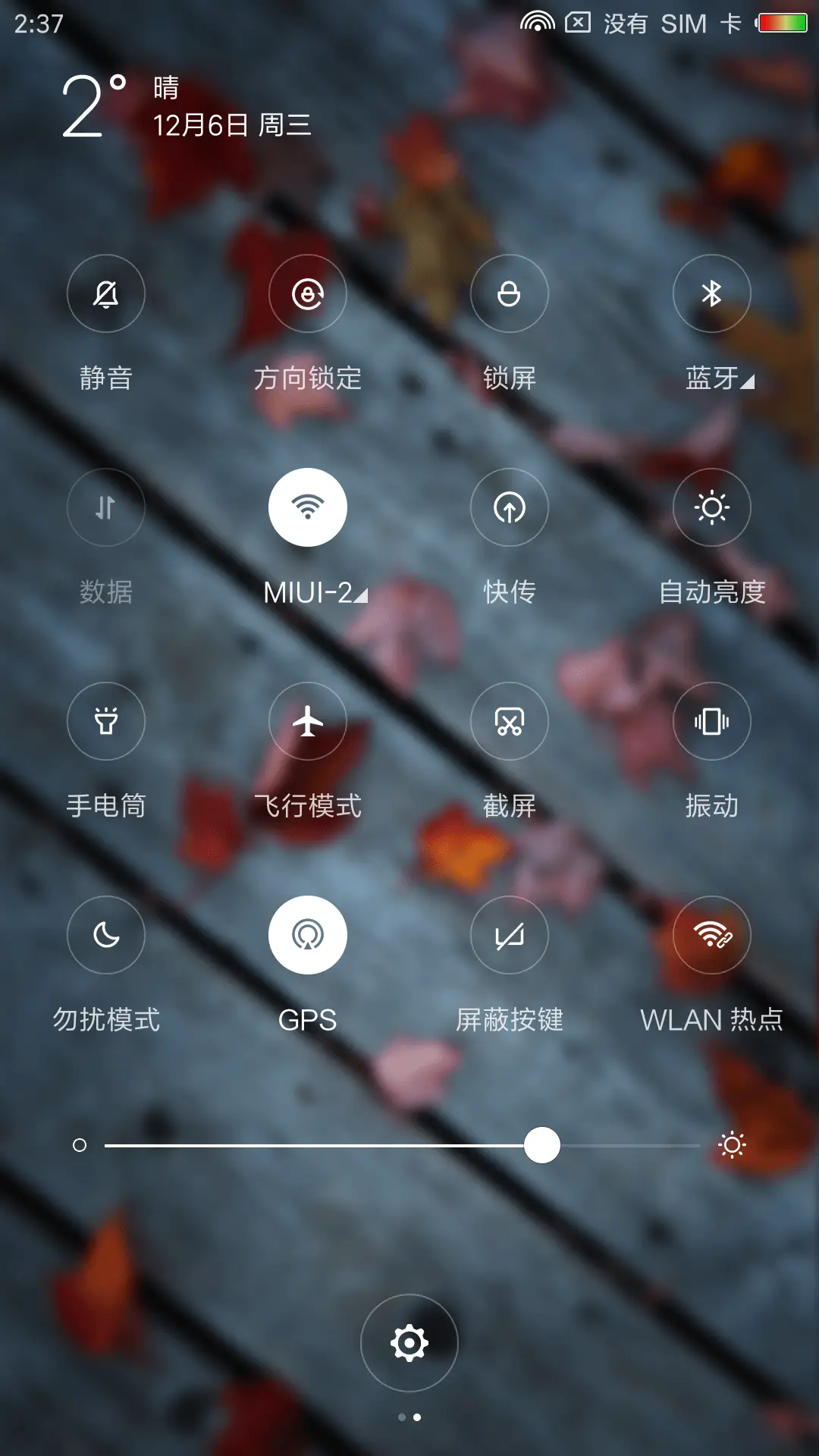Toggle button shielding (屏蔽按键)
The image size is (819, 1456).
(x=510, y=935)
